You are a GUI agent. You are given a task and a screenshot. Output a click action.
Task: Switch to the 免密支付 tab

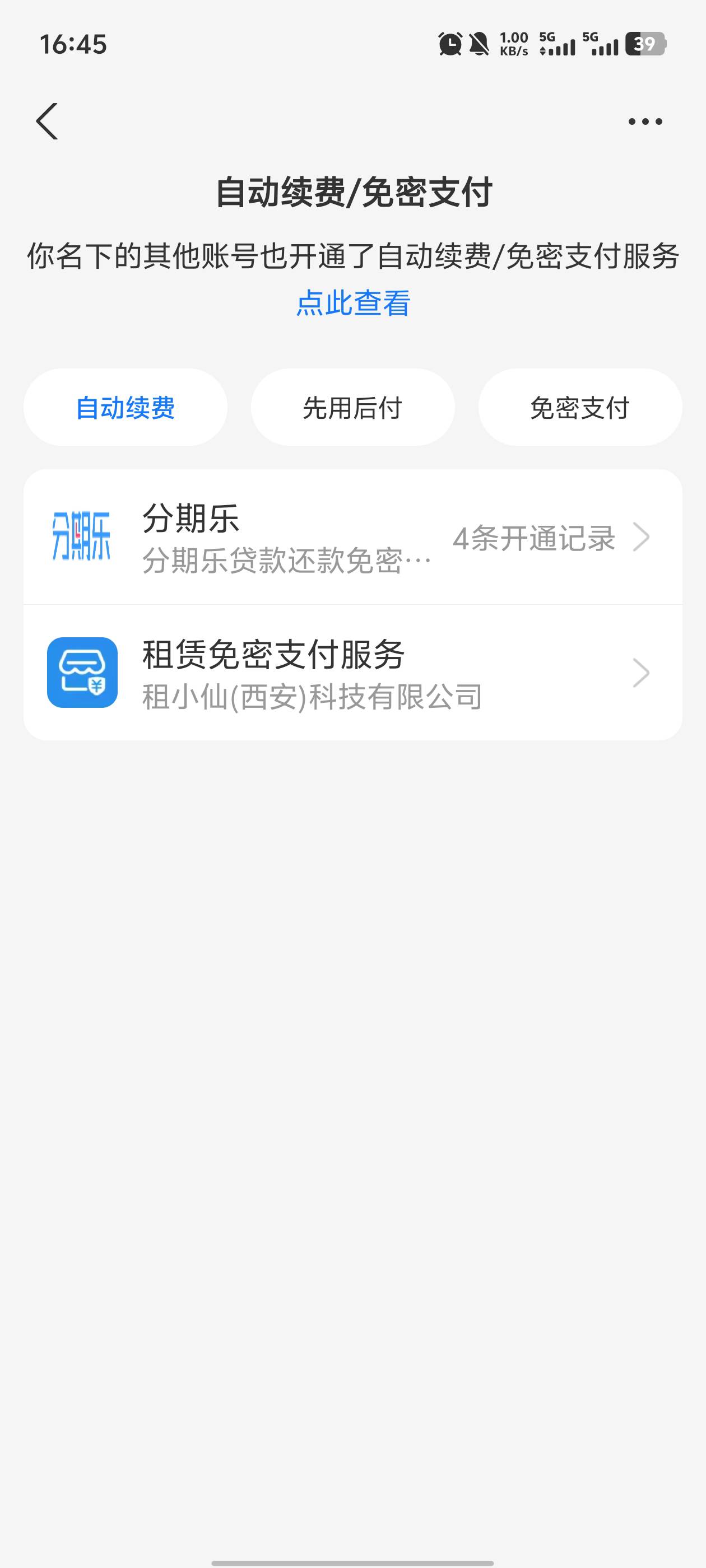pos(580,407)
